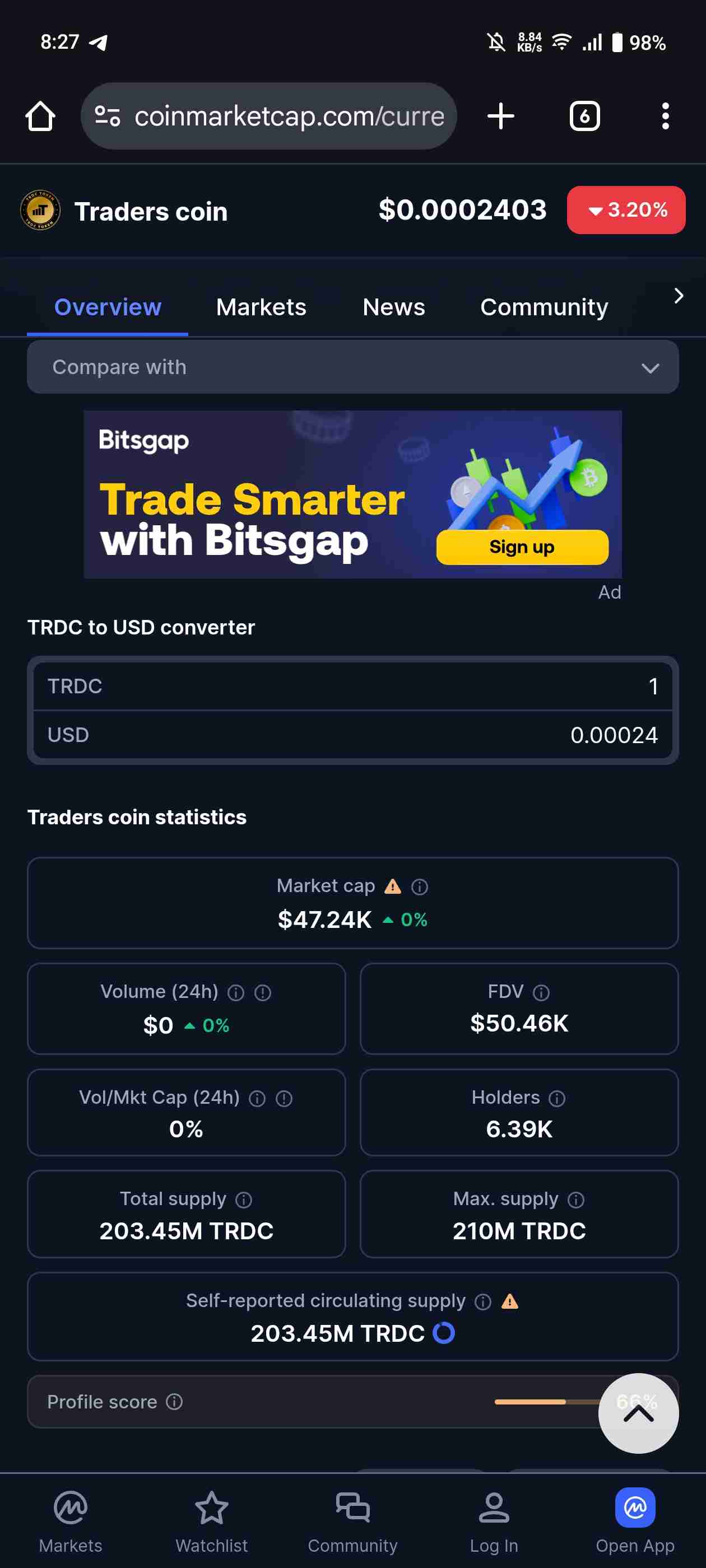
Task: Show the open tabs switcher
Action: [x=584, y=116]
